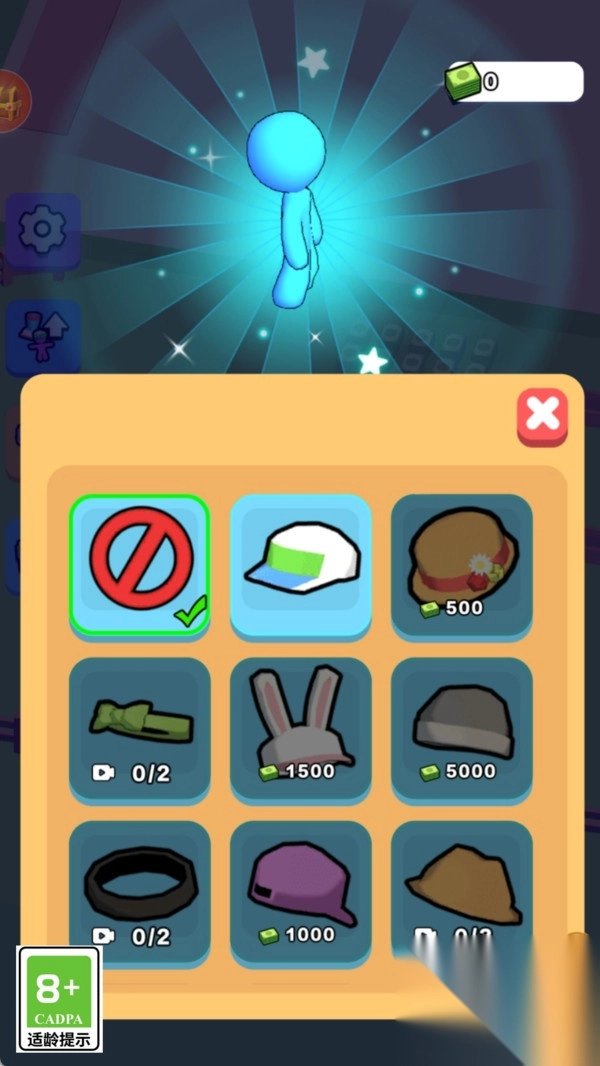Unlock the black headband via video
The height and width of the screenshot is (1066, 600).
point(139,892)
